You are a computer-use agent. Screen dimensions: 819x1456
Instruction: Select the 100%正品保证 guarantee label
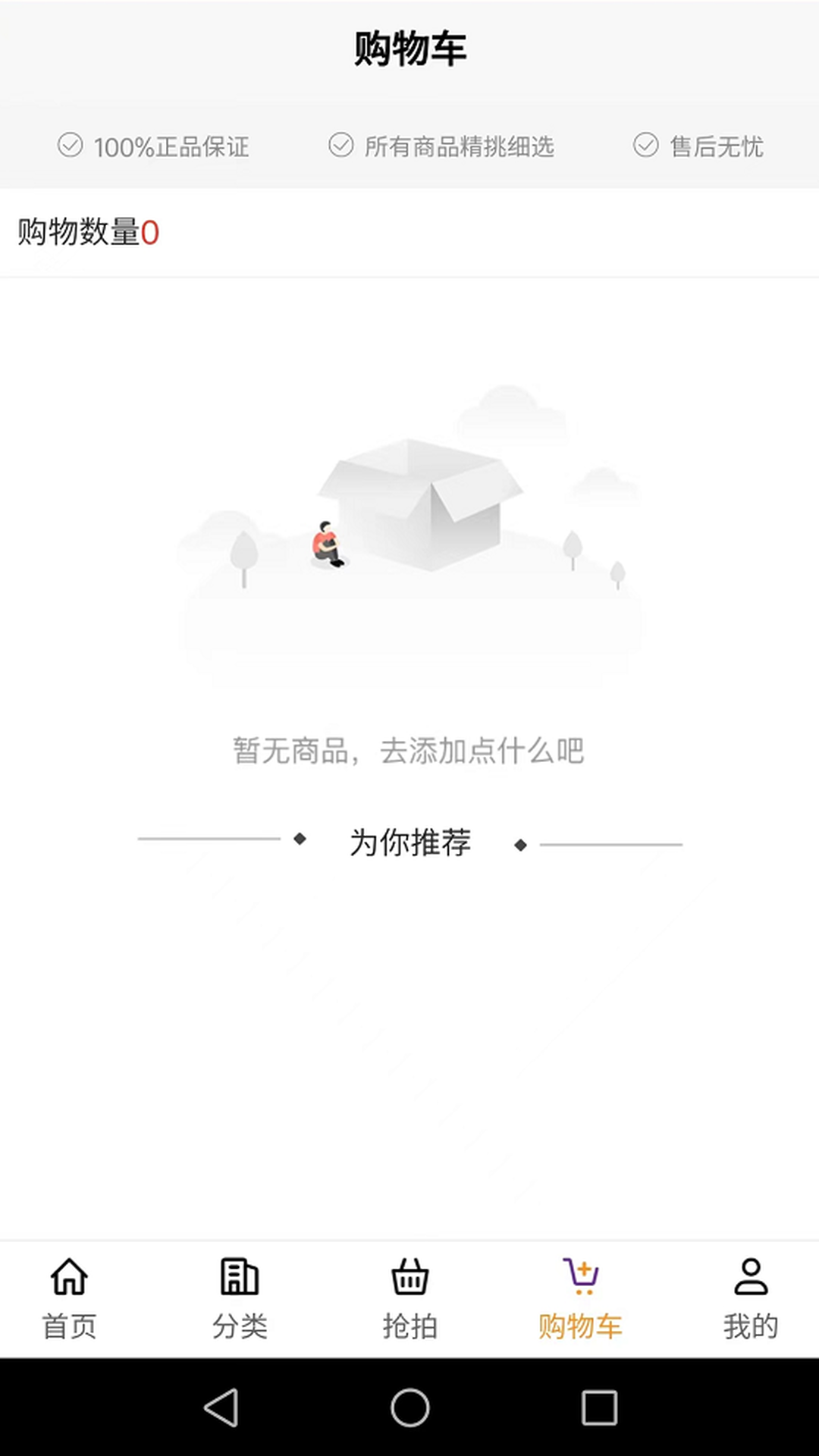click(173, 148)
